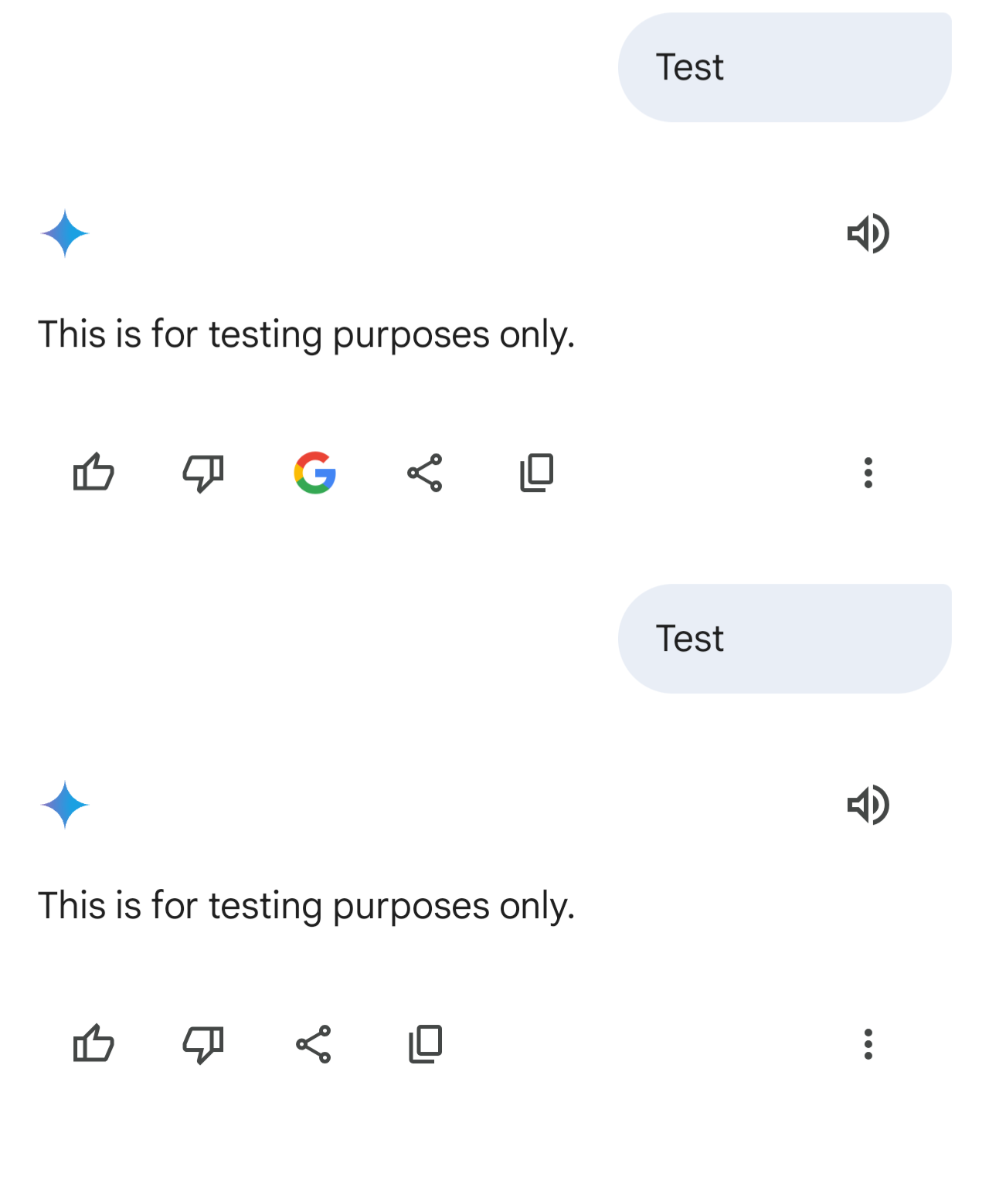Open overflow menu for second response
The width and height of the screenshot is (989, 1204).
[x=868, y=1044]
